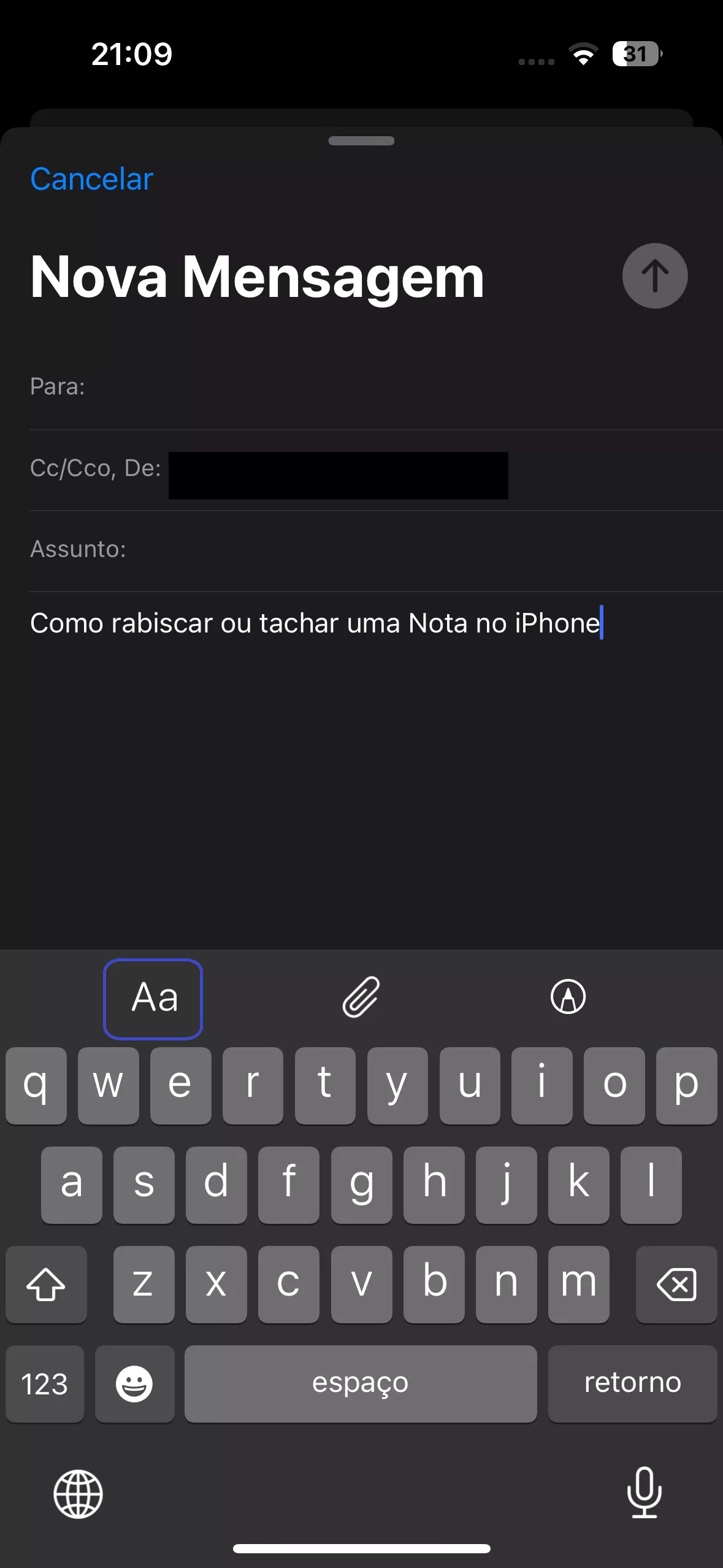Place cursor in the message body text
Screen dimensions: 723x1568
[361, 623]
